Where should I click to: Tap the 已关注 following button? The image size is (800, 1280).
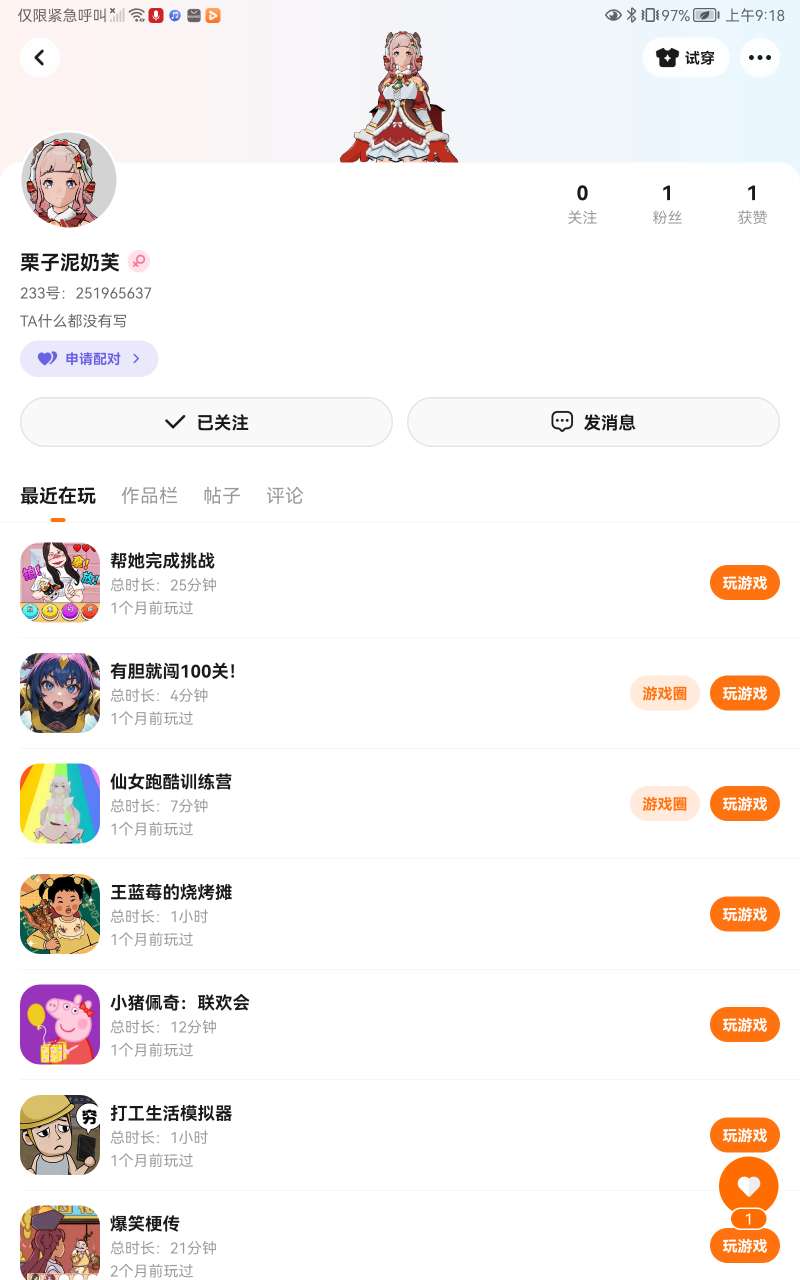[206, 422]
